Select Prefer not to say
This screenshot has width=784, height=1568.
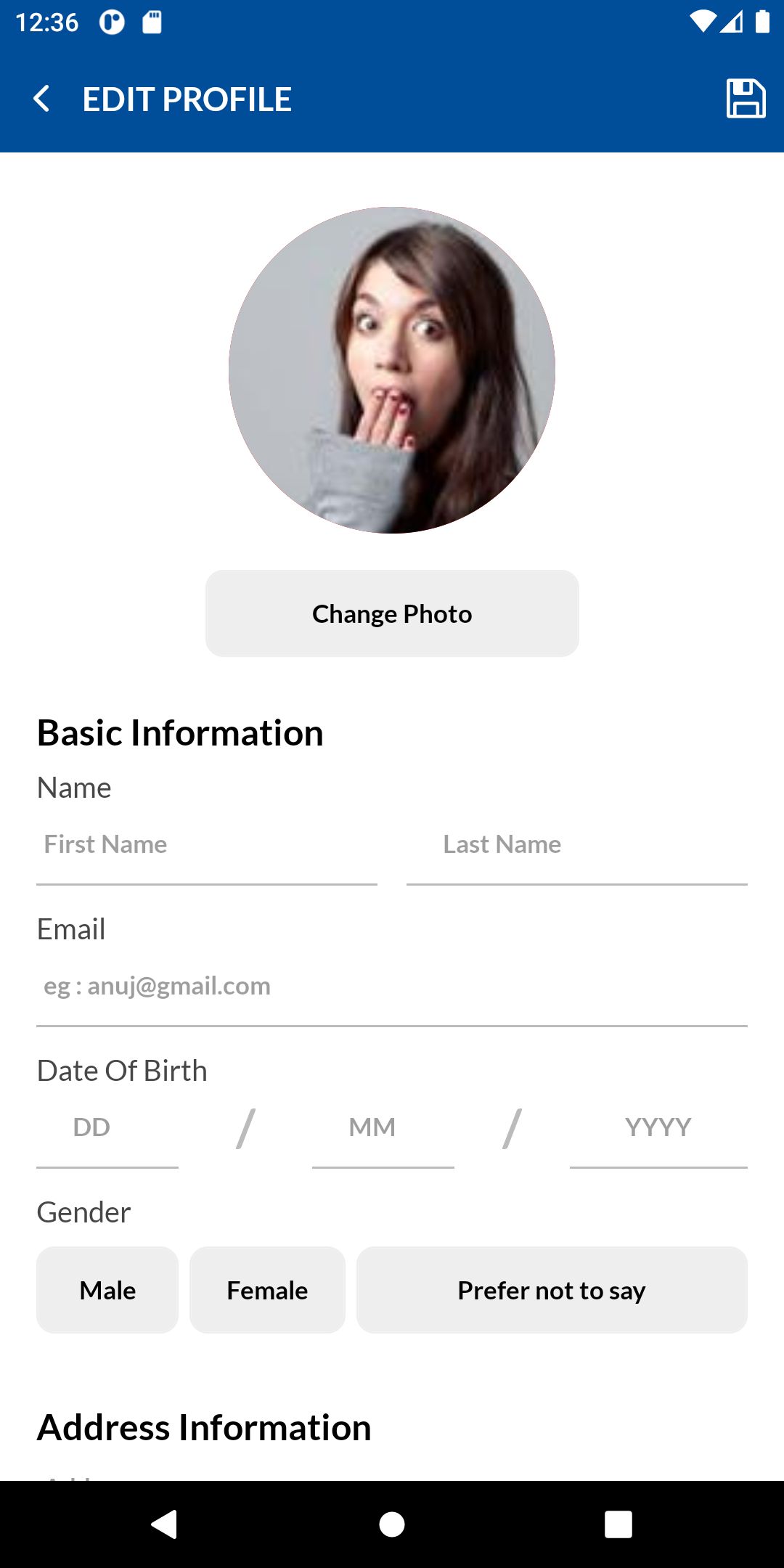click(552, 1290)
